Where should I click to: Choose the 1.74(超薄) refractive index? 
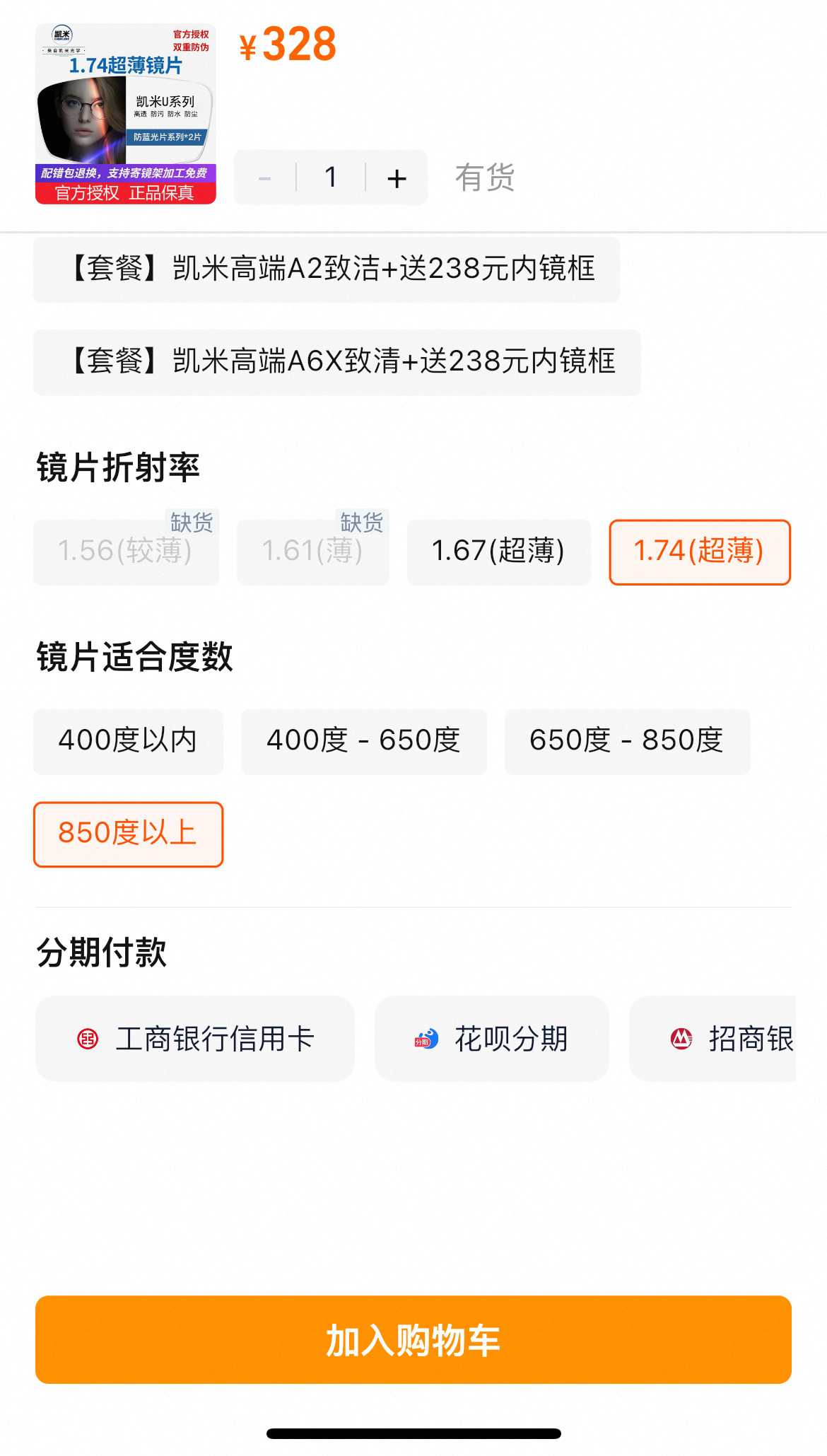(x=699, y=552)
